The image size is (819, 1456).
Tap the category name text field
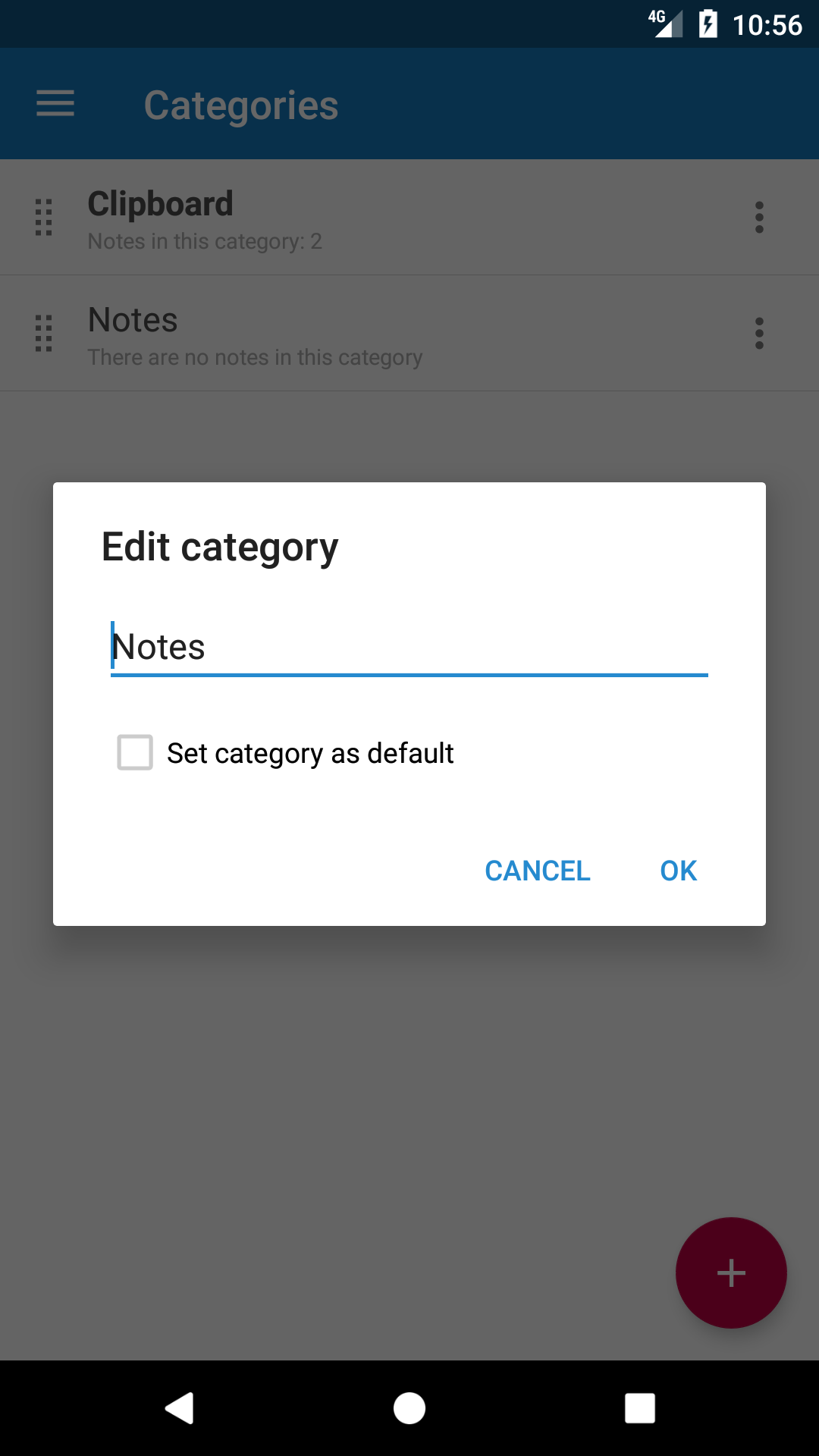(x=409, y=647)
